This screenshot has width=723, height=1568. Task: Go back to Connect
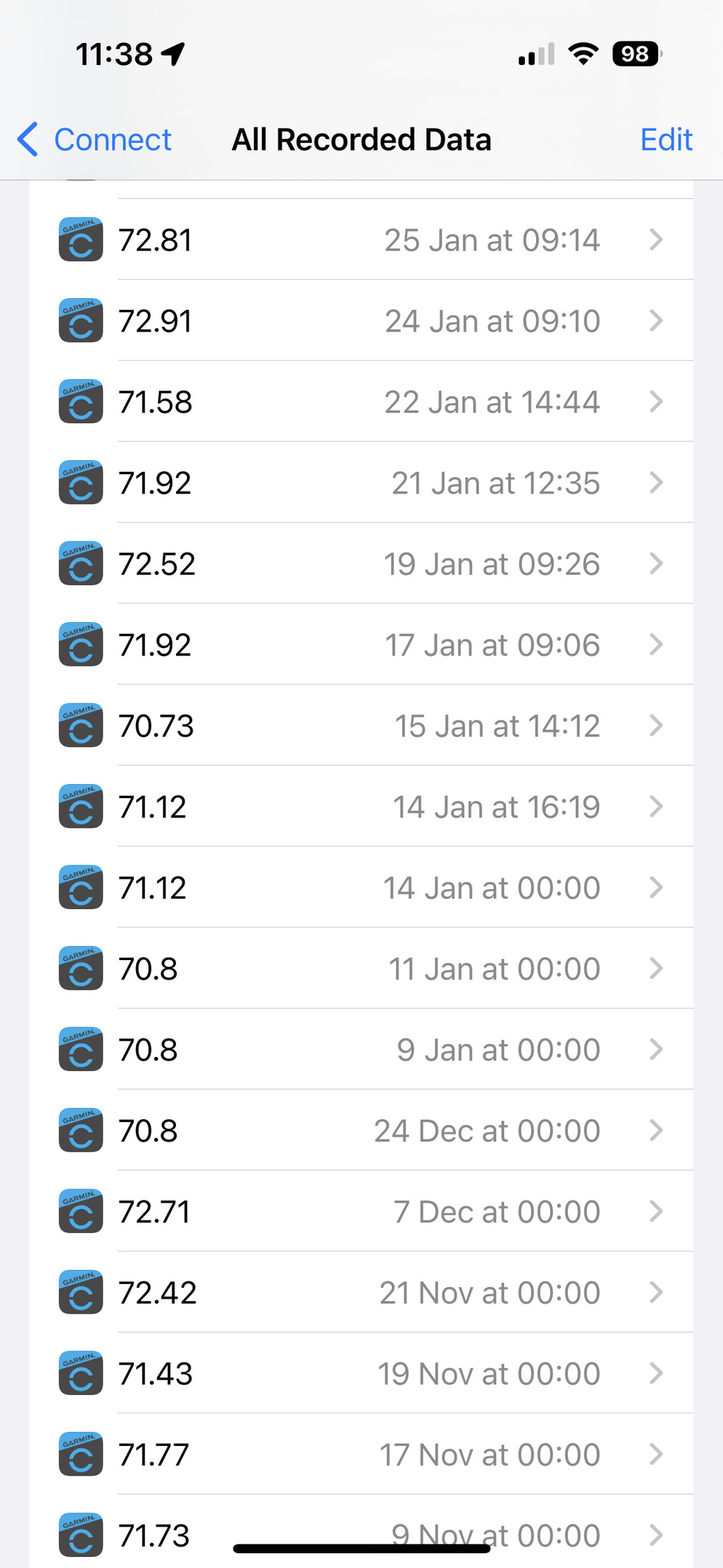(94, 140)
